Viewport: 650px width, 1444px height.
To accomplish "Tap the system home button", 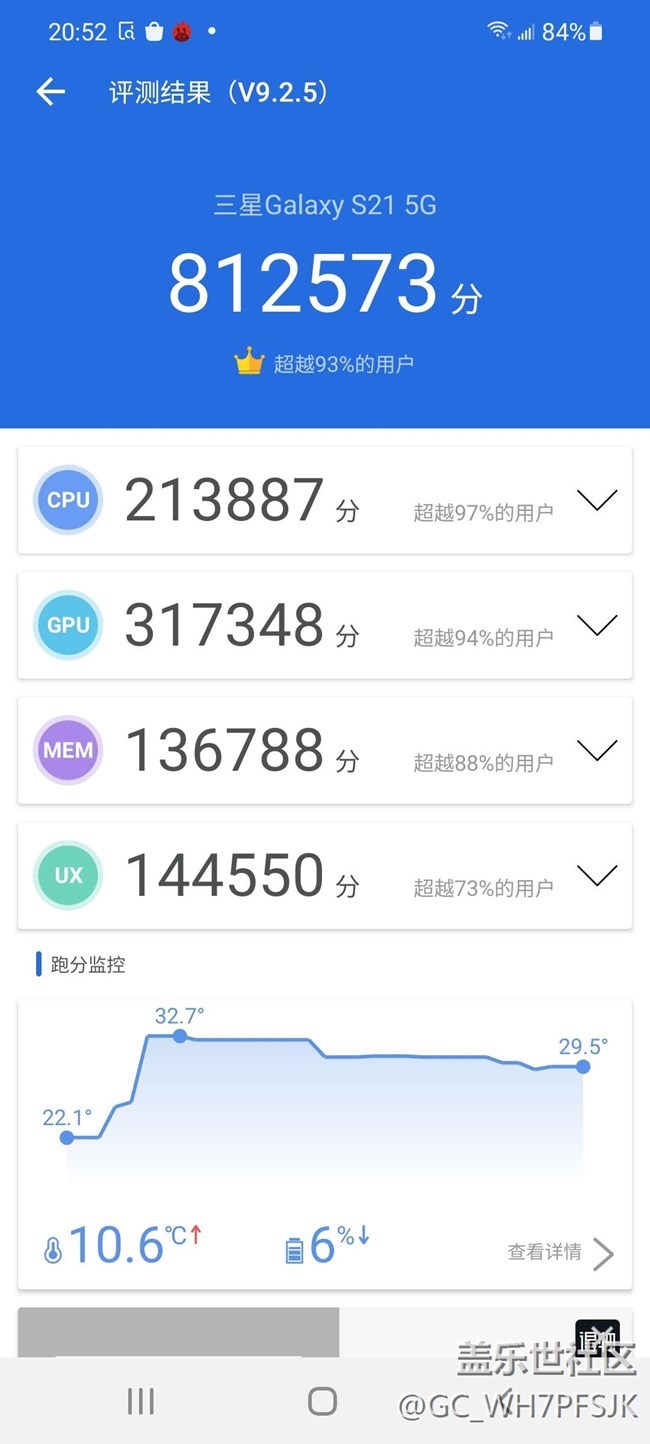I will [322, 1401].
